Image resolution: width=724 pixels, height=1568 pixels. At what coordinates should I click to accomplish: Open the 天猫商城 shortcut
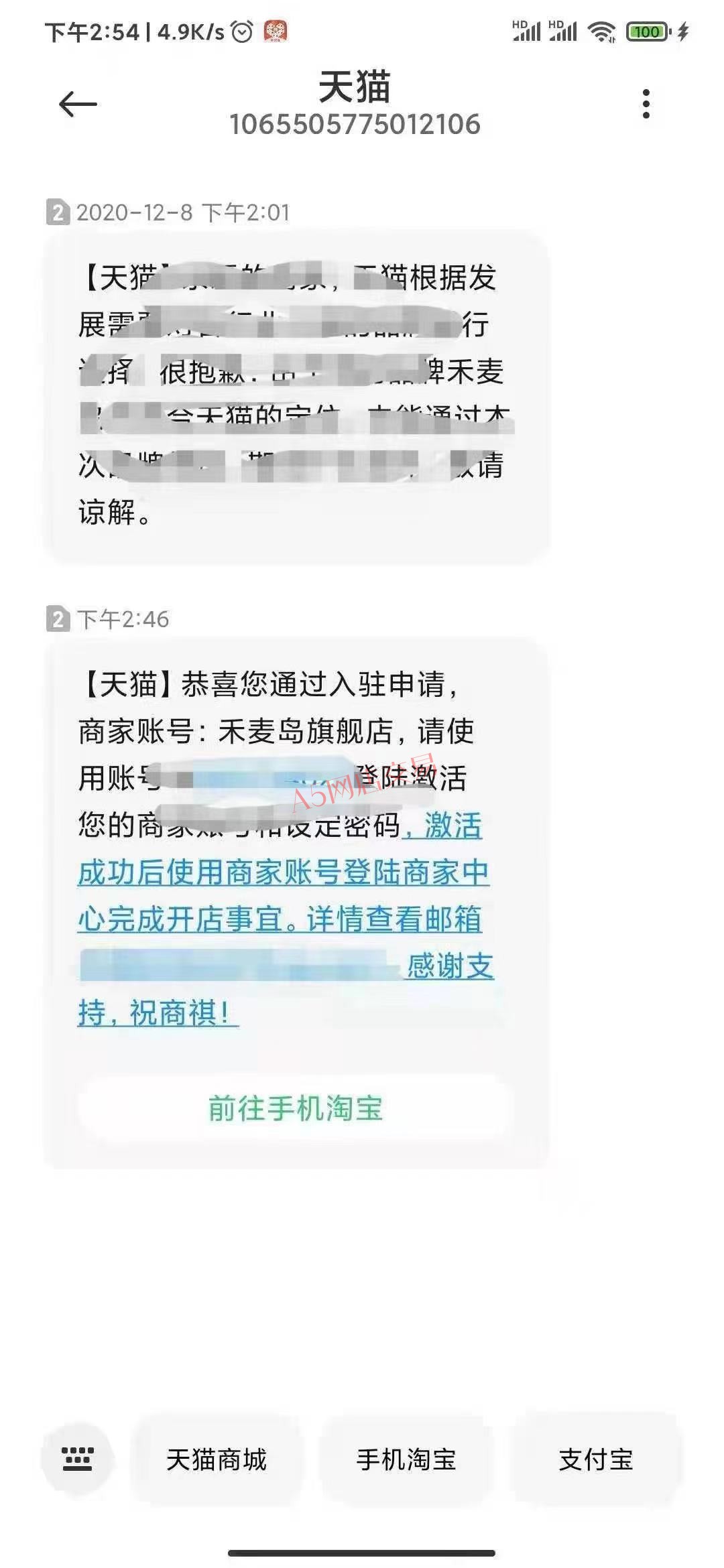[217, 1459]
